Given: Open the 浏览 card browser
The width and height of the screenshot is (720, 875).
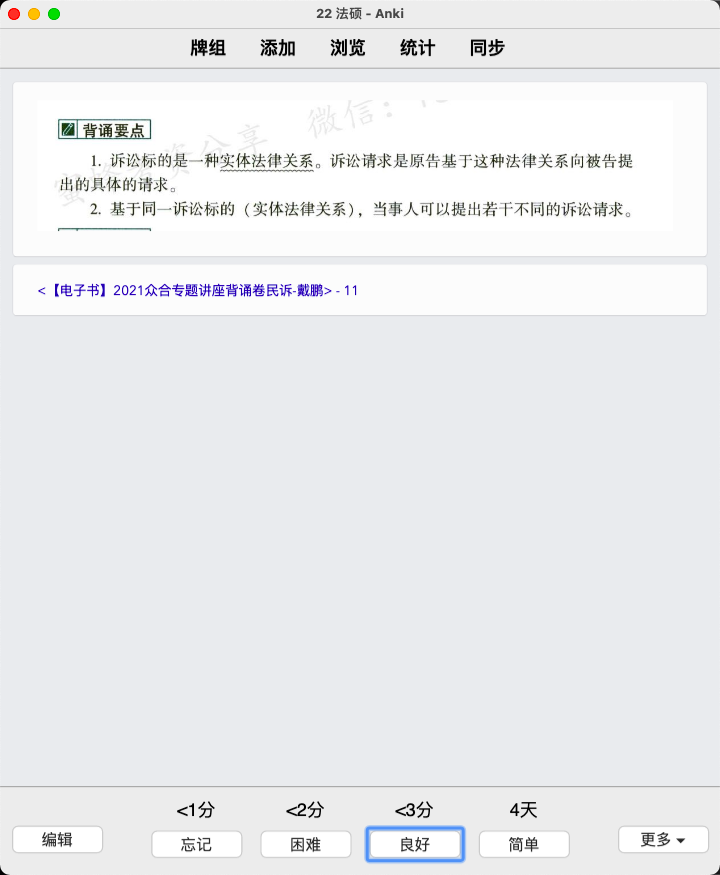Looking at the screenshot, I should [348, 48].
